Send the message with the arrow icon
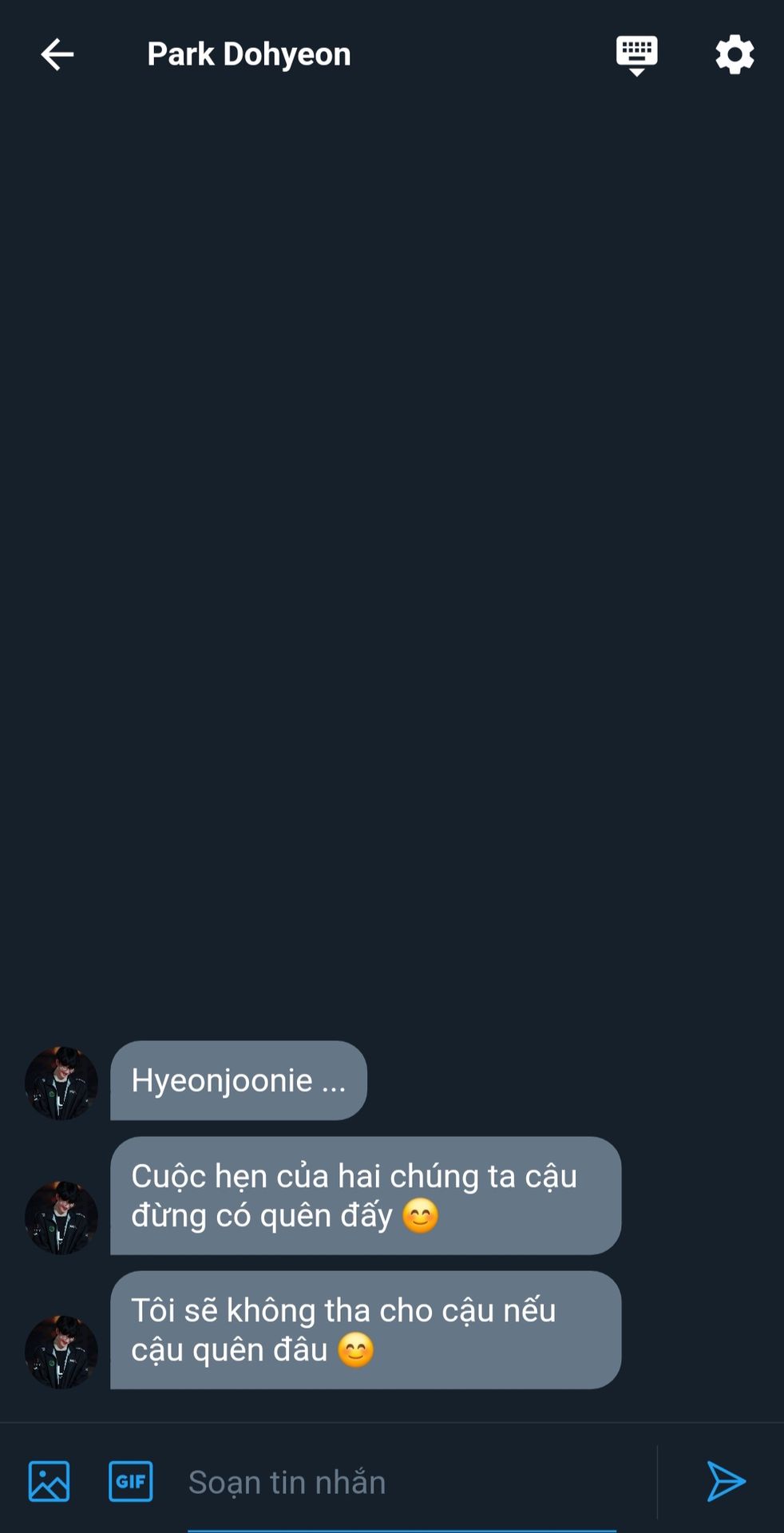This screenshot has height=1533, width=784. [x=725, y=1481]
